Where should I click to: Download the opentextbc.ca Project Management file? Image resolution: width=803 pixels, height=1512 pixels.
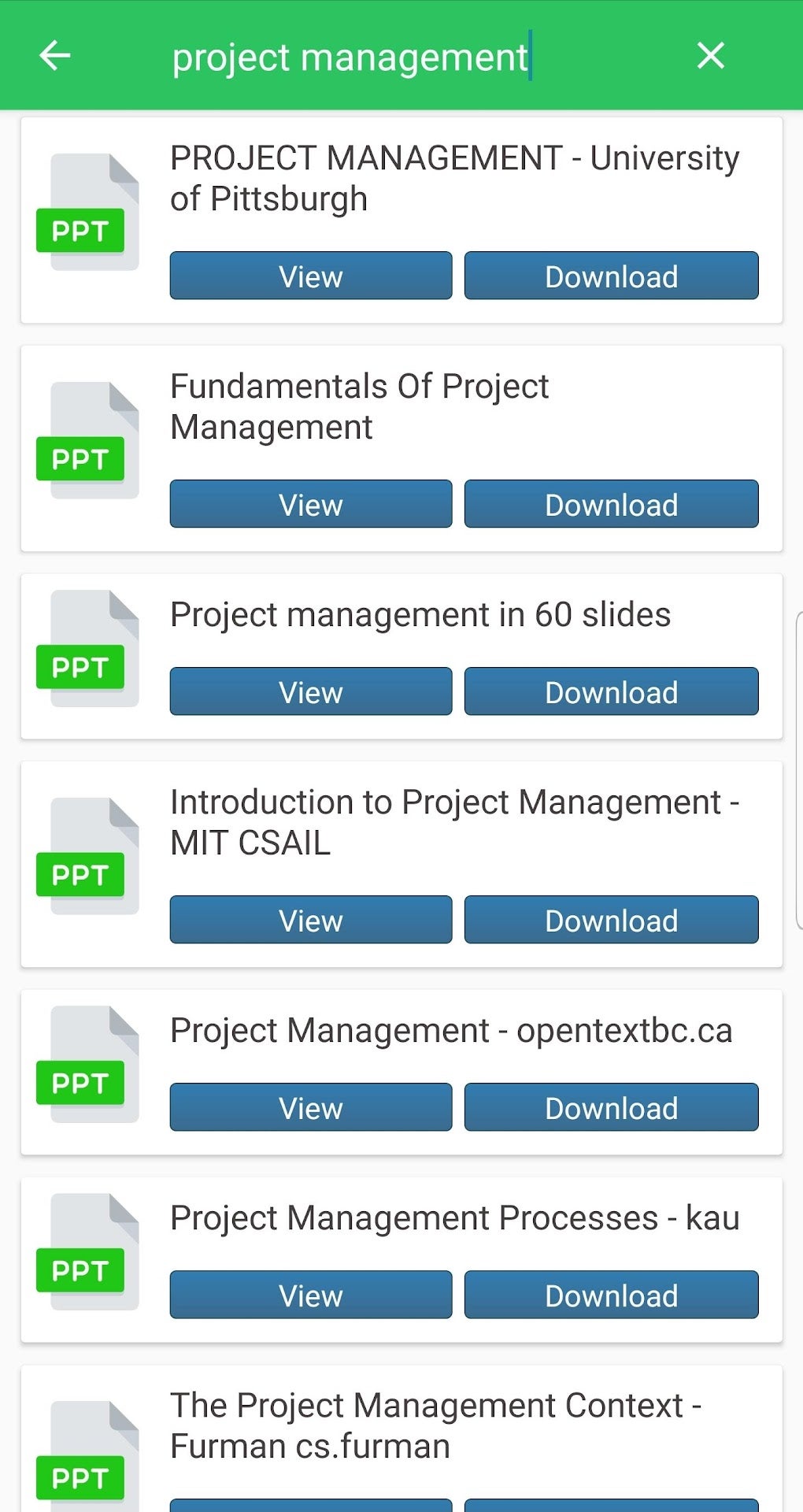pos(612,1107)
